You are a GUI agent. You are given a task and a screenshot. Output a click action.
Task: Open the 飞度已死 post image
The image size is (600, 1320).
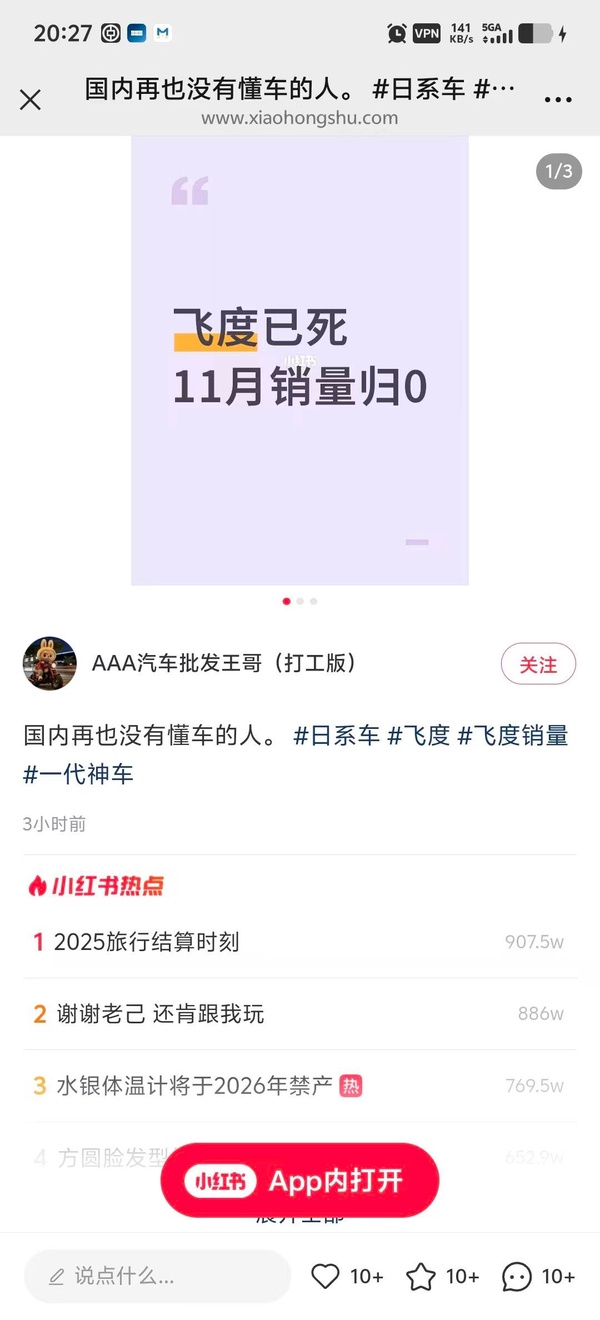pyautogui.click(x=300, y=360)
